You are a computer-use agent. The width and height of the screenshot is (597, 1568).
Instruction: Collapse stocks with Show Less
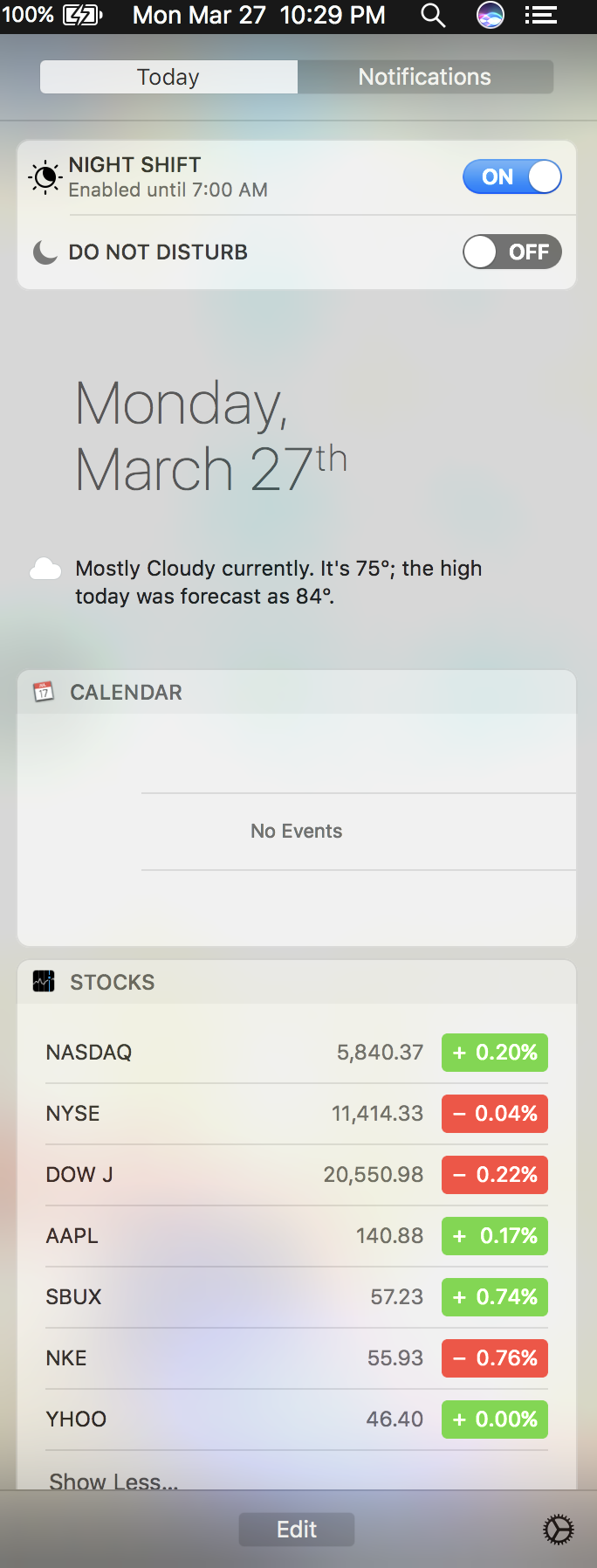[x=113, y=1479]
